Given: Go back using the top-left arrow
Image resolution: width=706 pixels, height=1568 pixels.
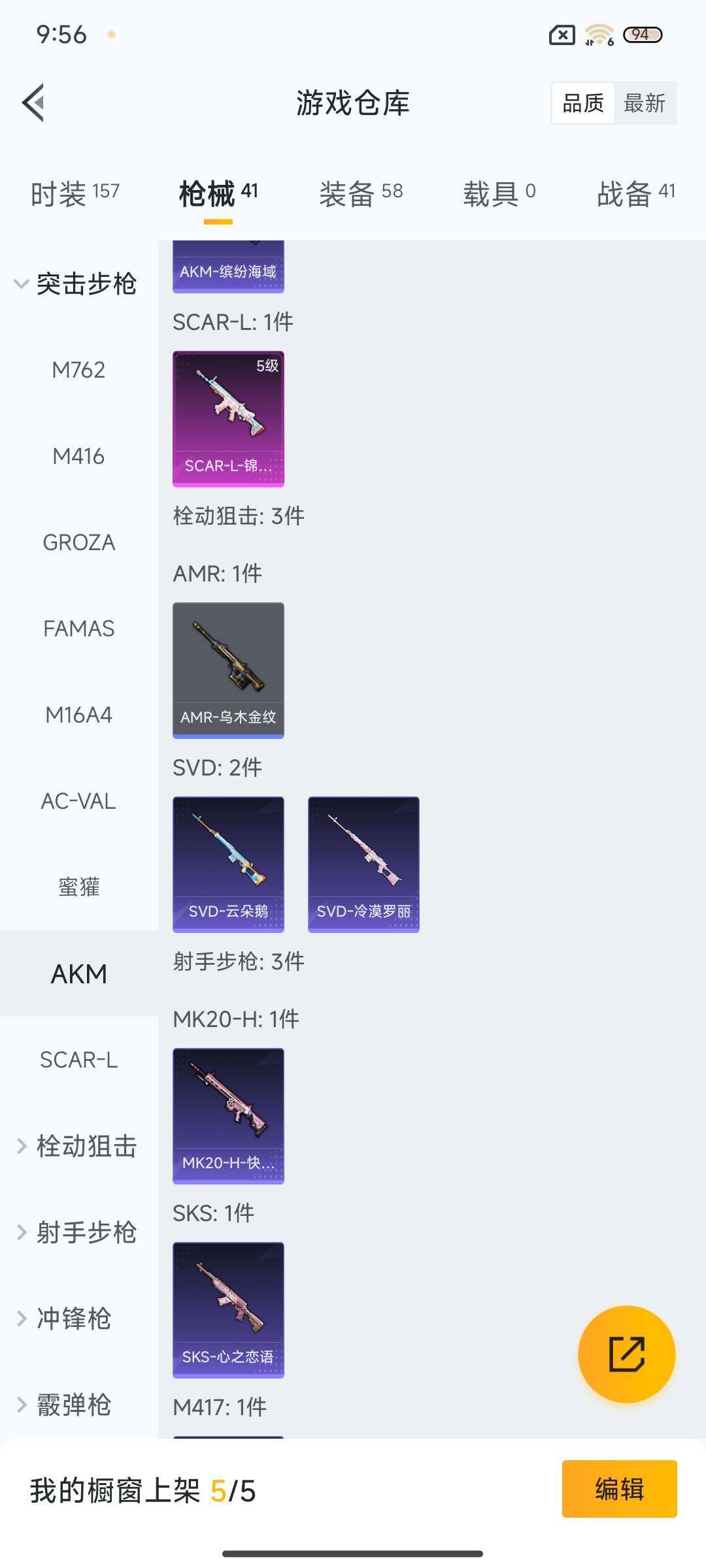Looking at the screenshot, I should 34,103.
